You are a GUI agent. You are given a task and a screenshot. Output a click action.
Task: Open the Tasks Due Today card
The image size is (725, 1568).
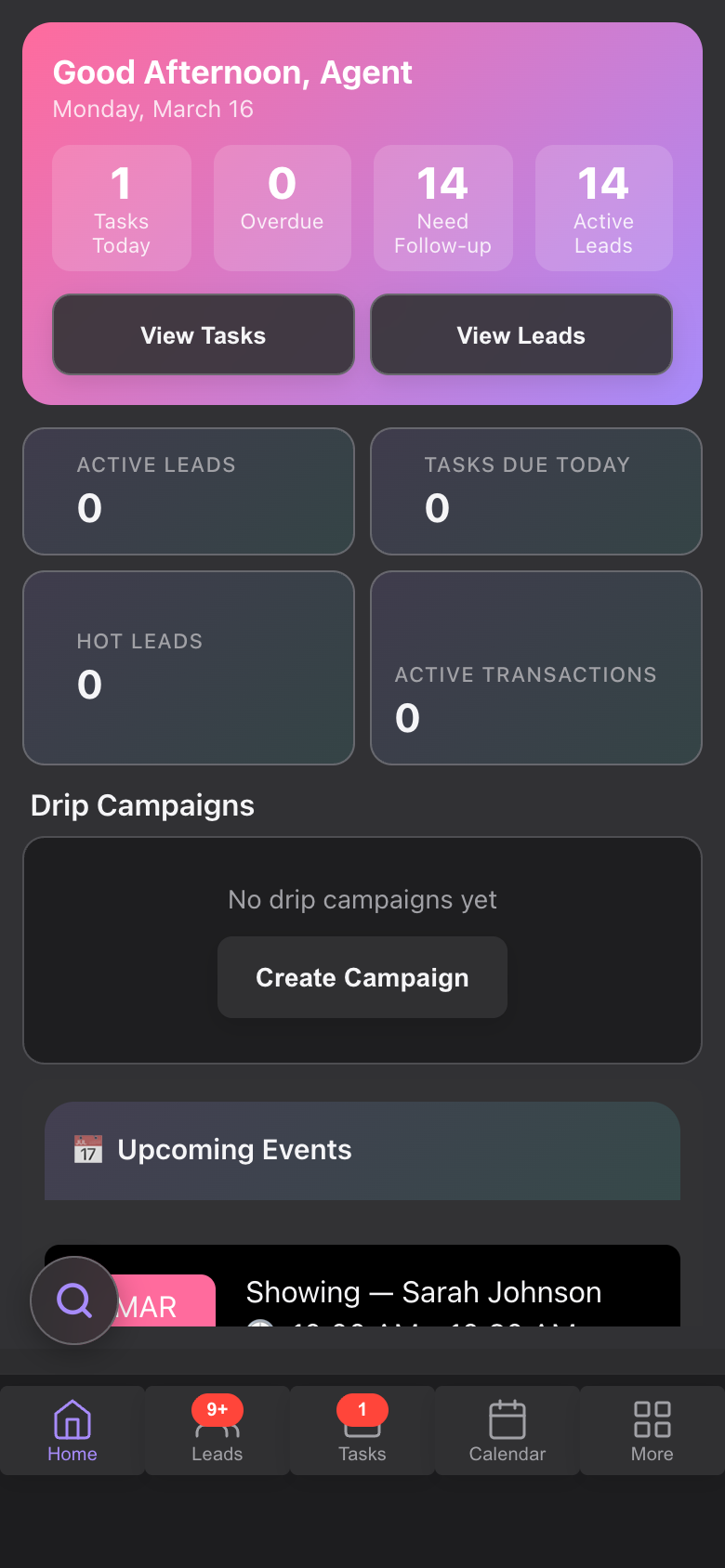[x=535, y=490]
